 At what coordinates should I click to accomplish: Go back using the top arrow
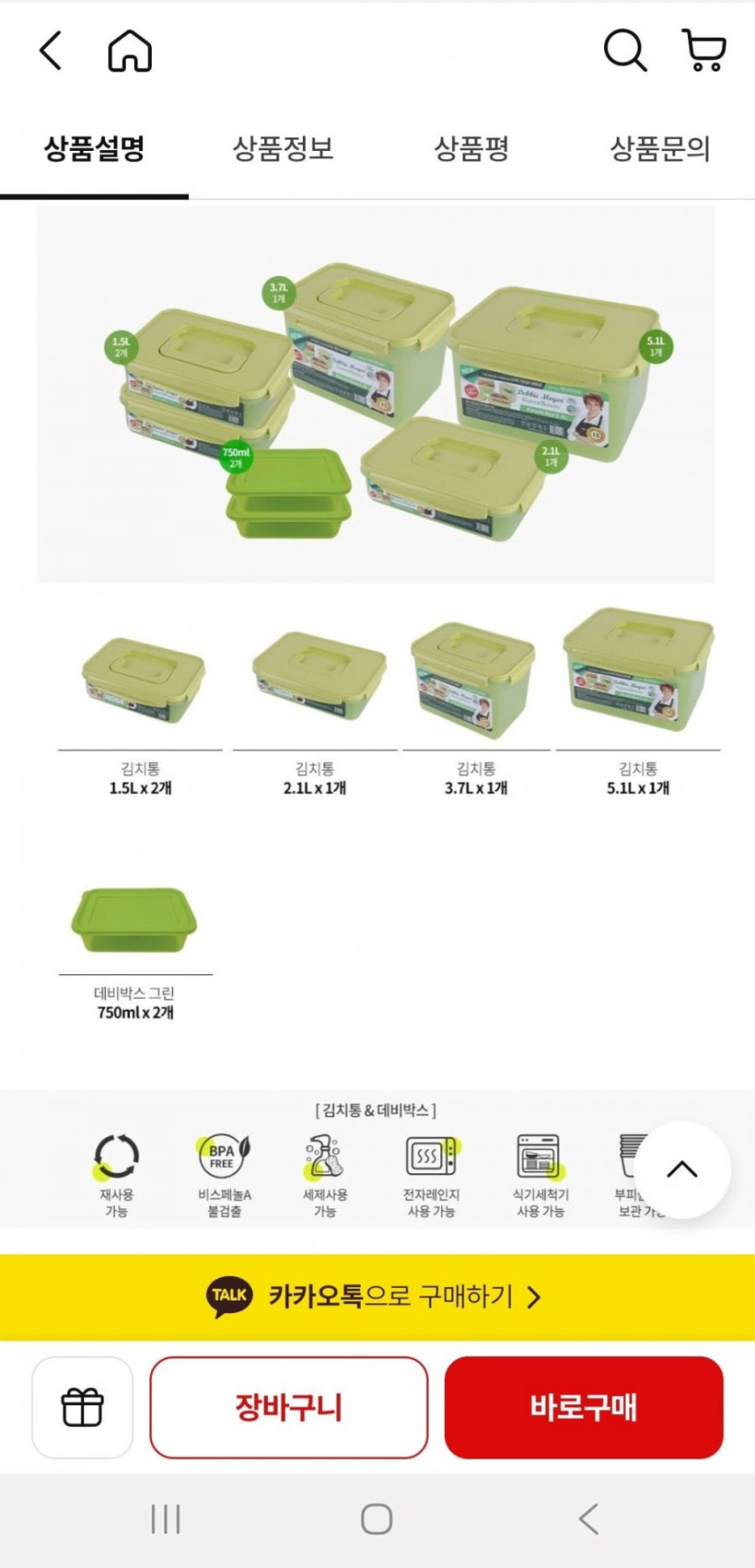[52, 51]
